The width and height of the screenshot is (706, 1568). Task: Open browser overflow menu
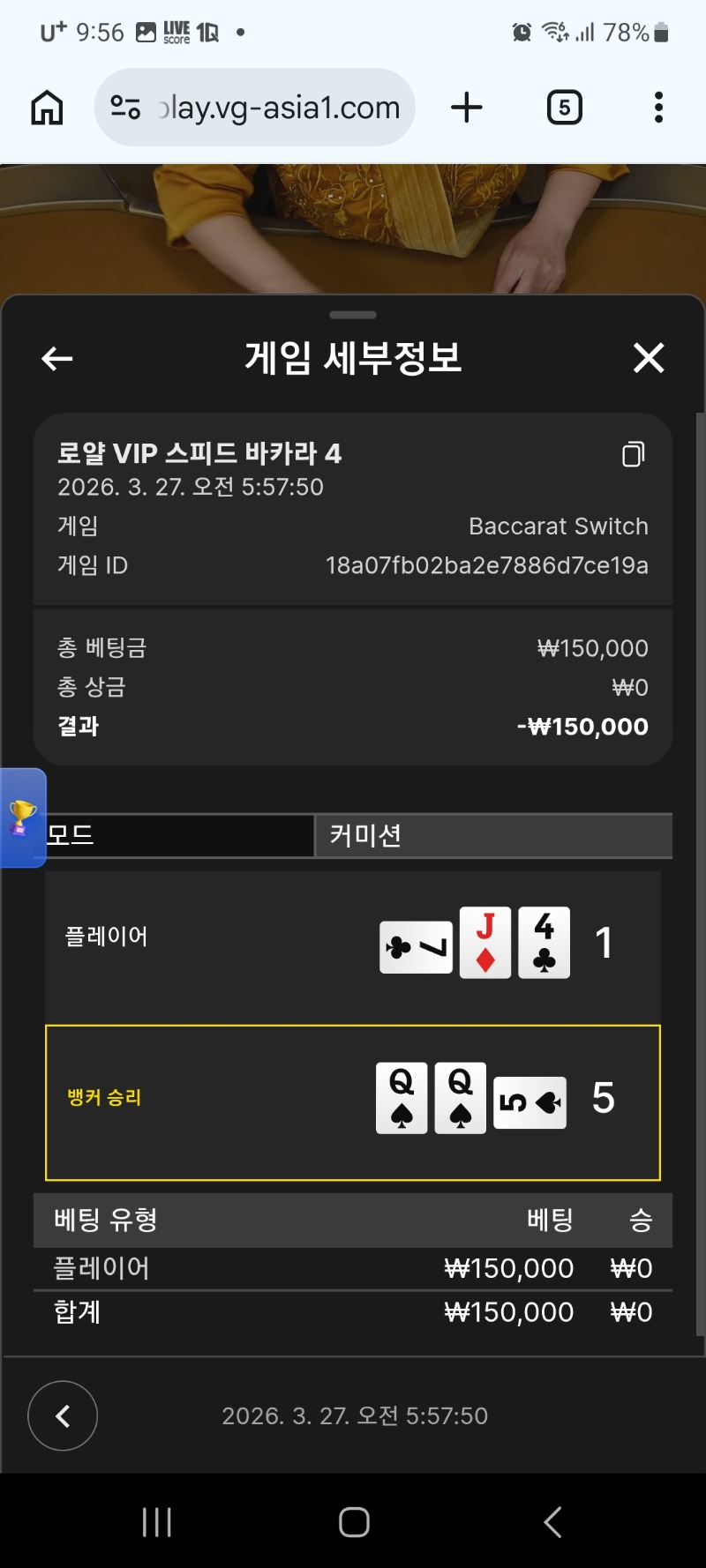[x=658, y=108]
